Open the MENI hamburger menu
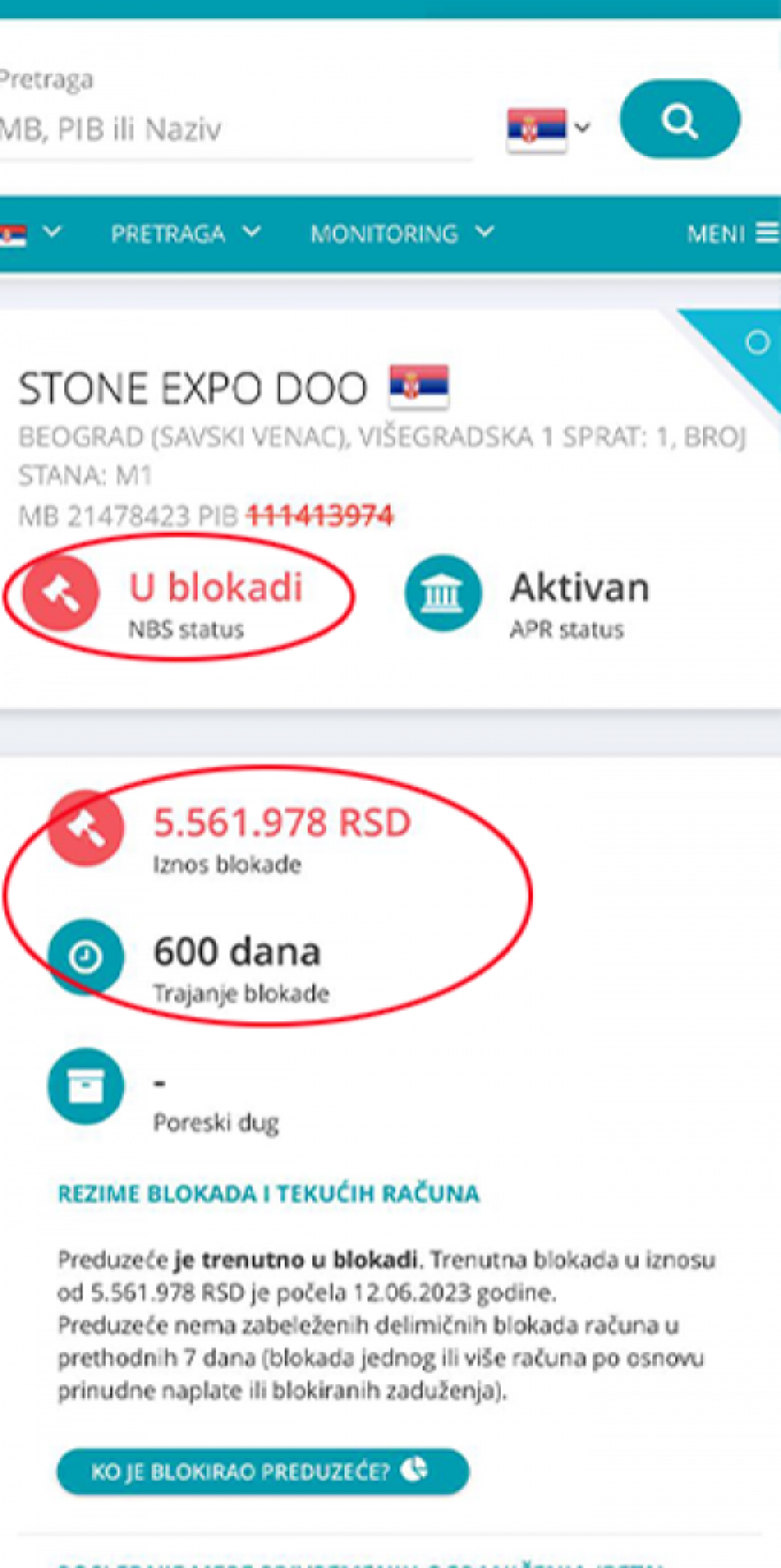Viewport: 781px width, 1568px height. (x=732, y=233)
